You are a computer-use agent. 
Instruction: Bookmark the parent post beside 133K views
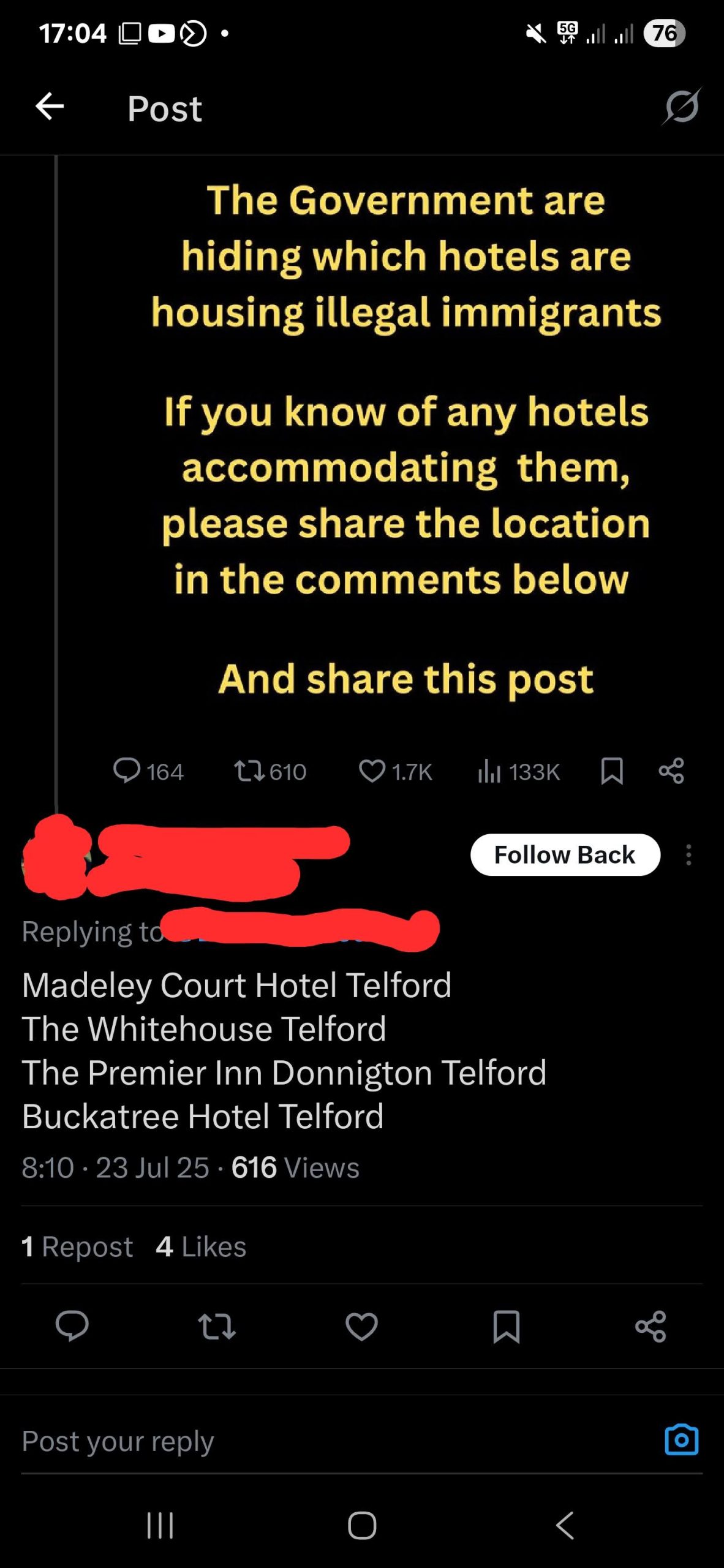coord(612,771)
